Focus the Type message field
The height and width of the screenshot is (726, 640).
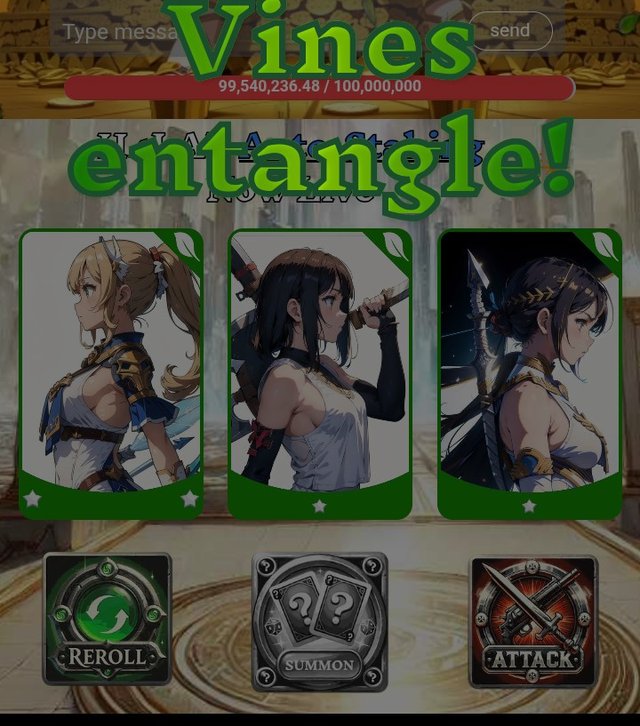point(115,32)
